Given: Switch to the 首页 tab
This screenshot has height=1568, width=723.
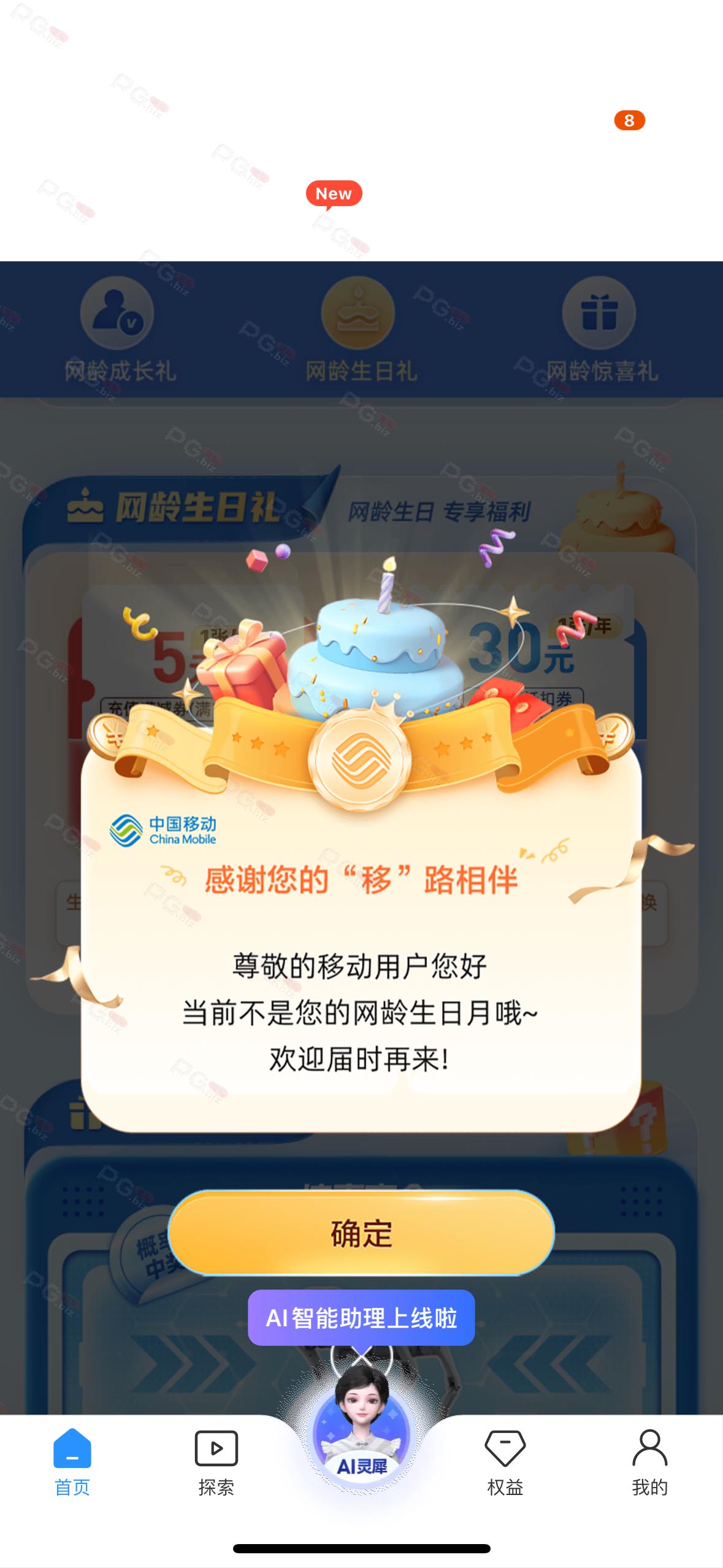Looking at the screenshot, I should pyautogui.click(x=72, y=1463).
